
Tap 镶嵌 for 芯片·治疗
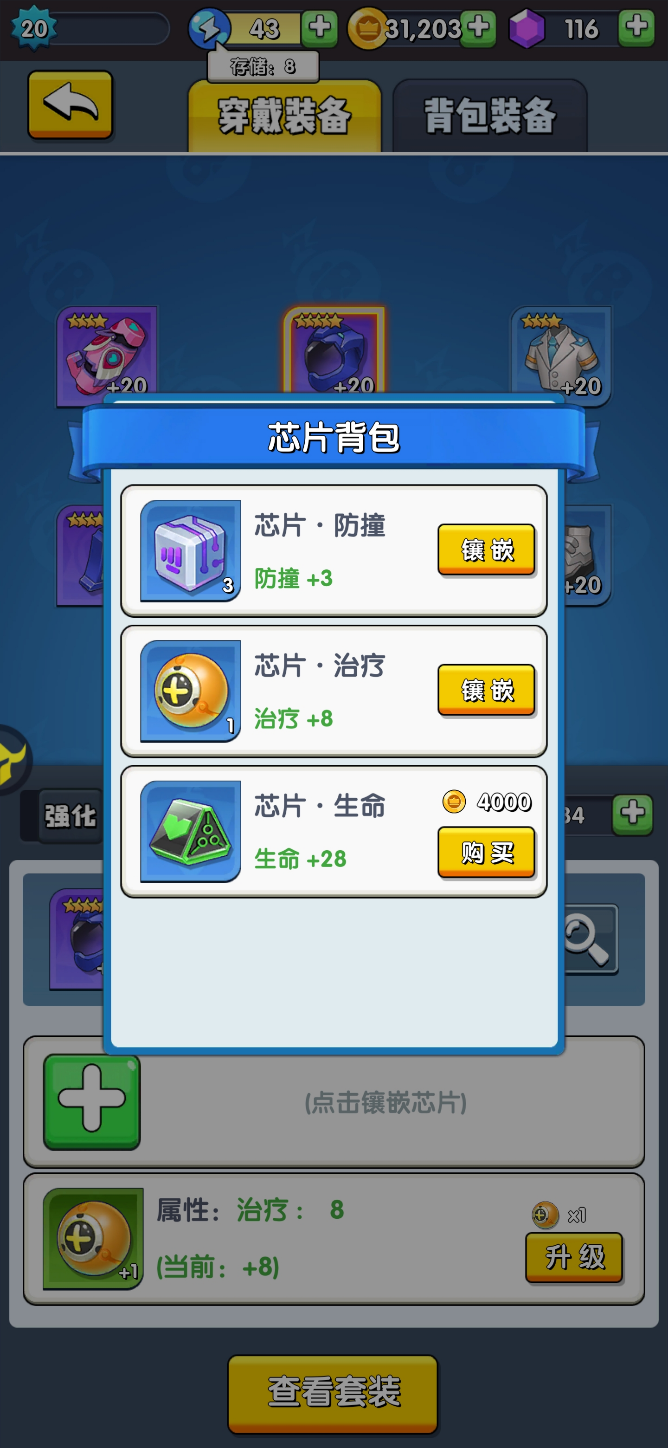[486, 690]
